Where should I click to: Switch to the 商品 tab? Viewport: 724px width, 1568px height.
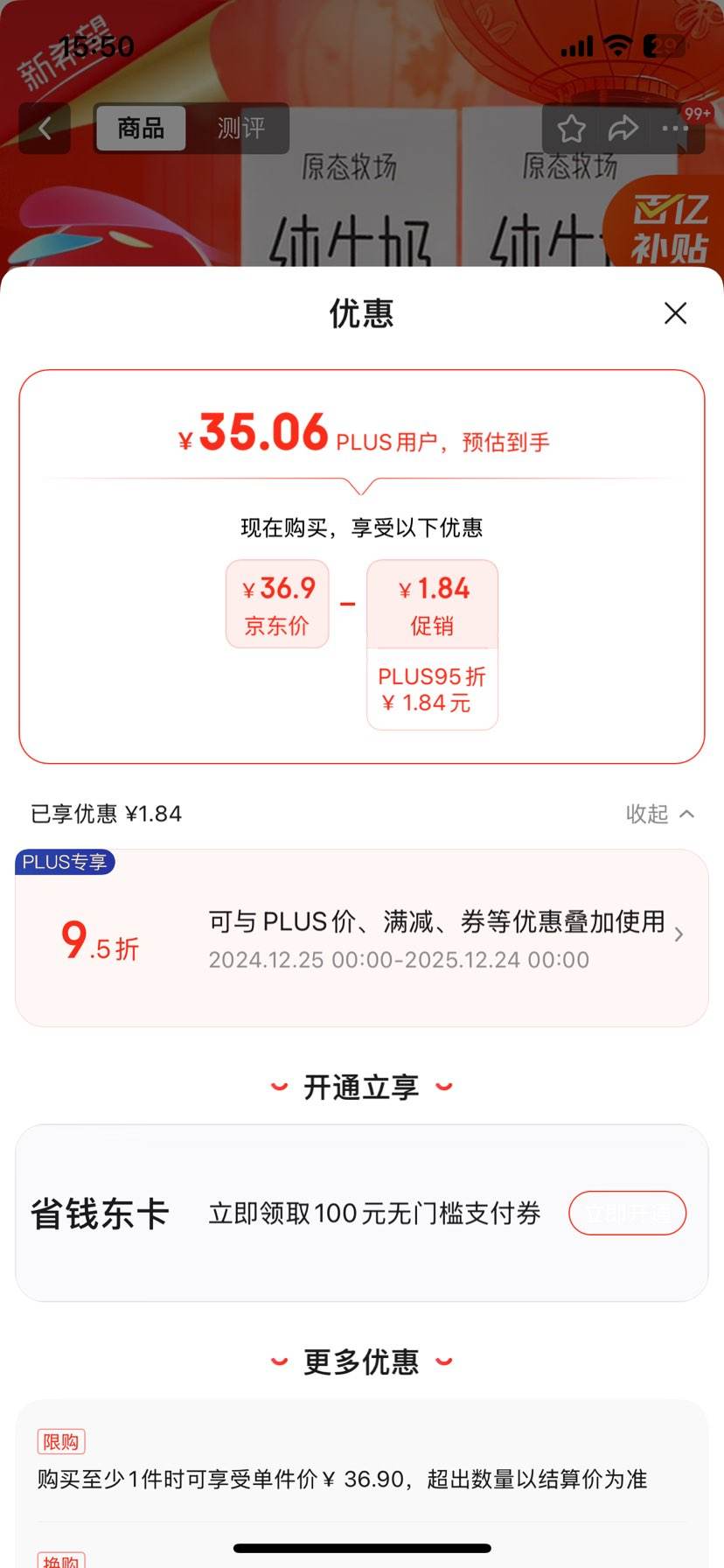click(x=140, y=128)
